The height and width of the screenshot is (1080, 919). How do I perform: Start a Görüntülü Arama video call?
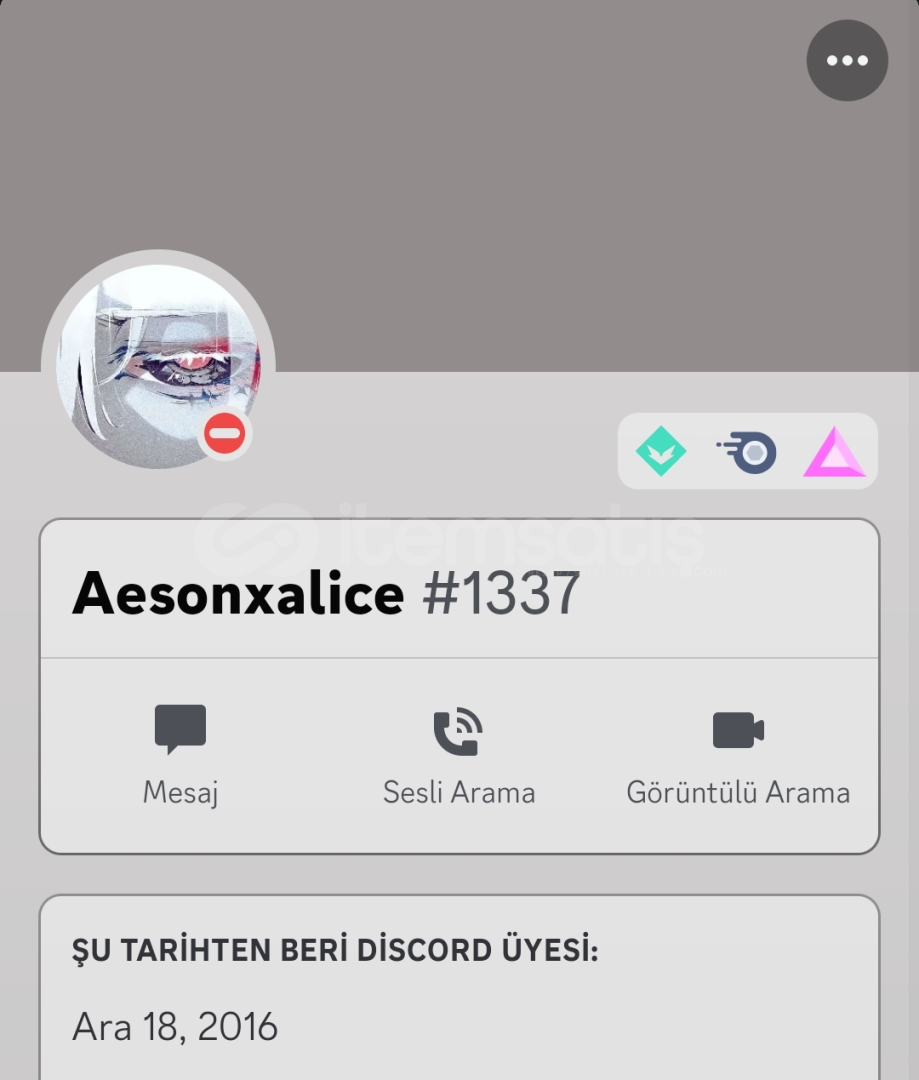(738, 755)
